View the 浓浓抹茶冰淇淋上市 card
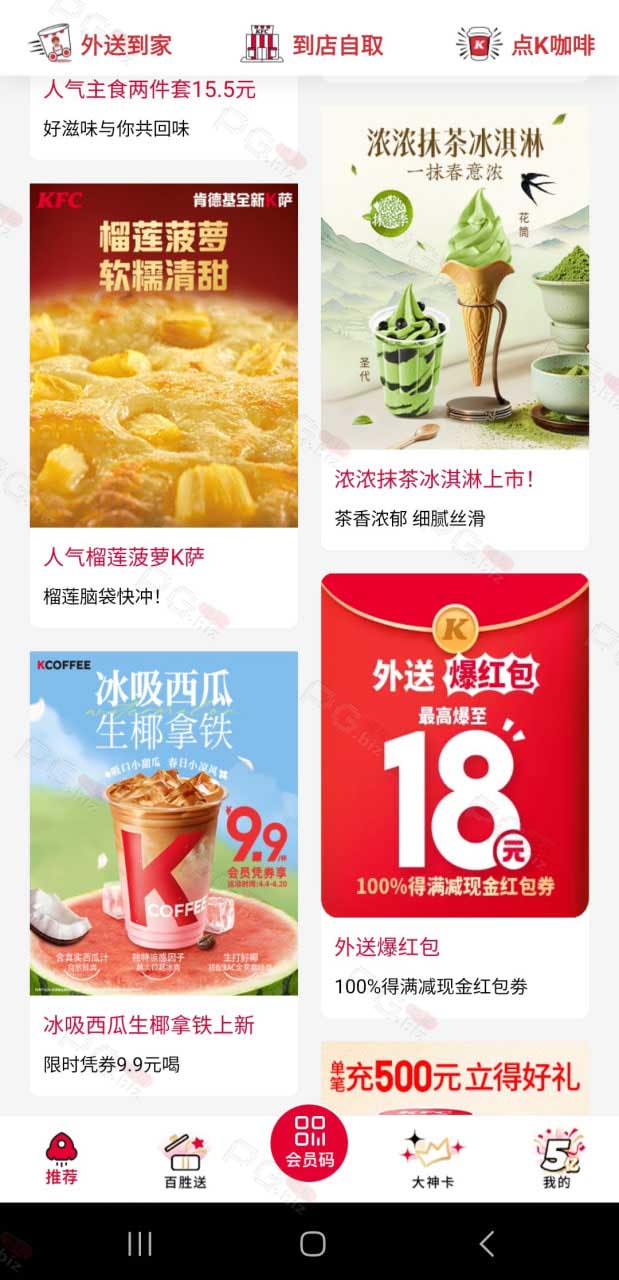Viewport: 619px width, 1280px height. pos(455,328)
